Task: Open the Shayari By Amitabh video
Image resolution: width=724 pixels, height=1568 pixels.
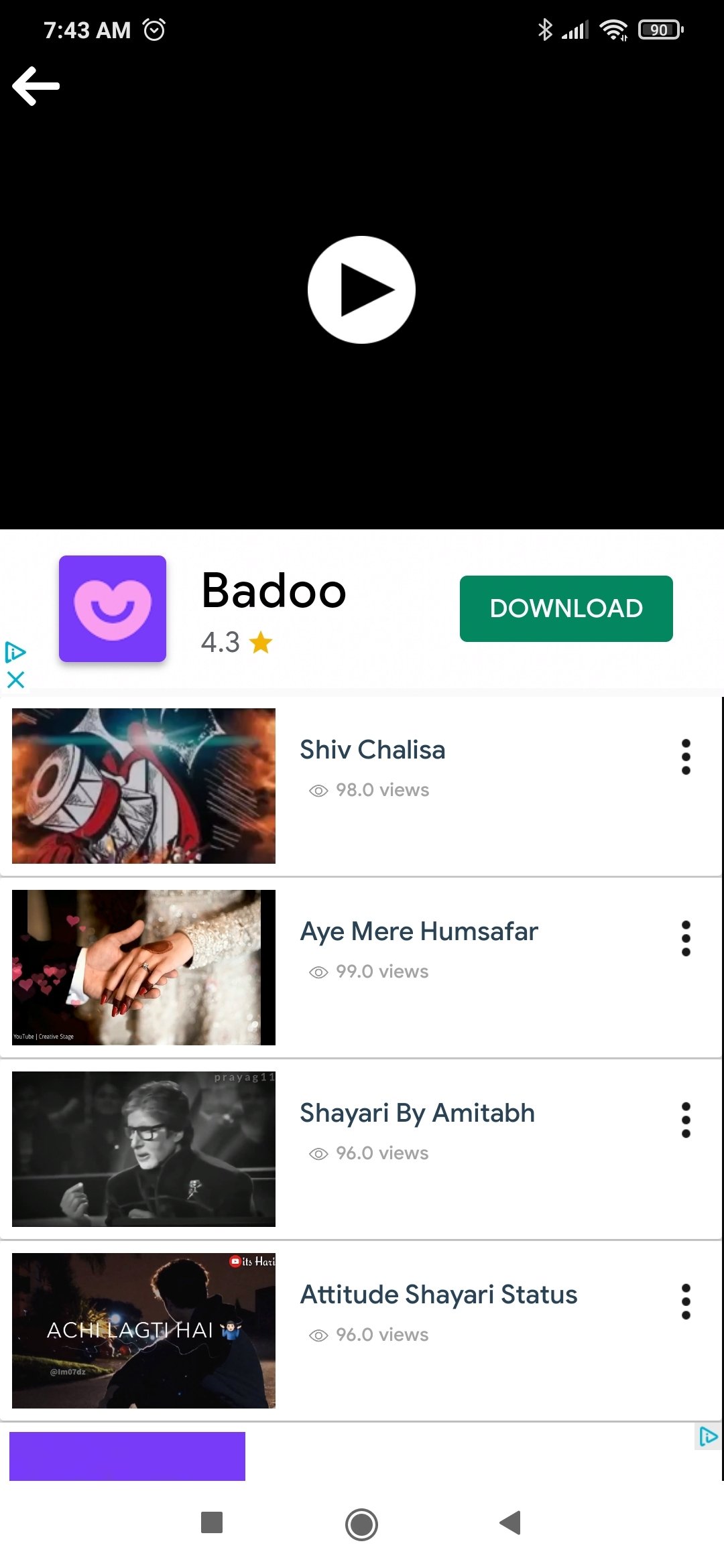Action: [361, 1149]
